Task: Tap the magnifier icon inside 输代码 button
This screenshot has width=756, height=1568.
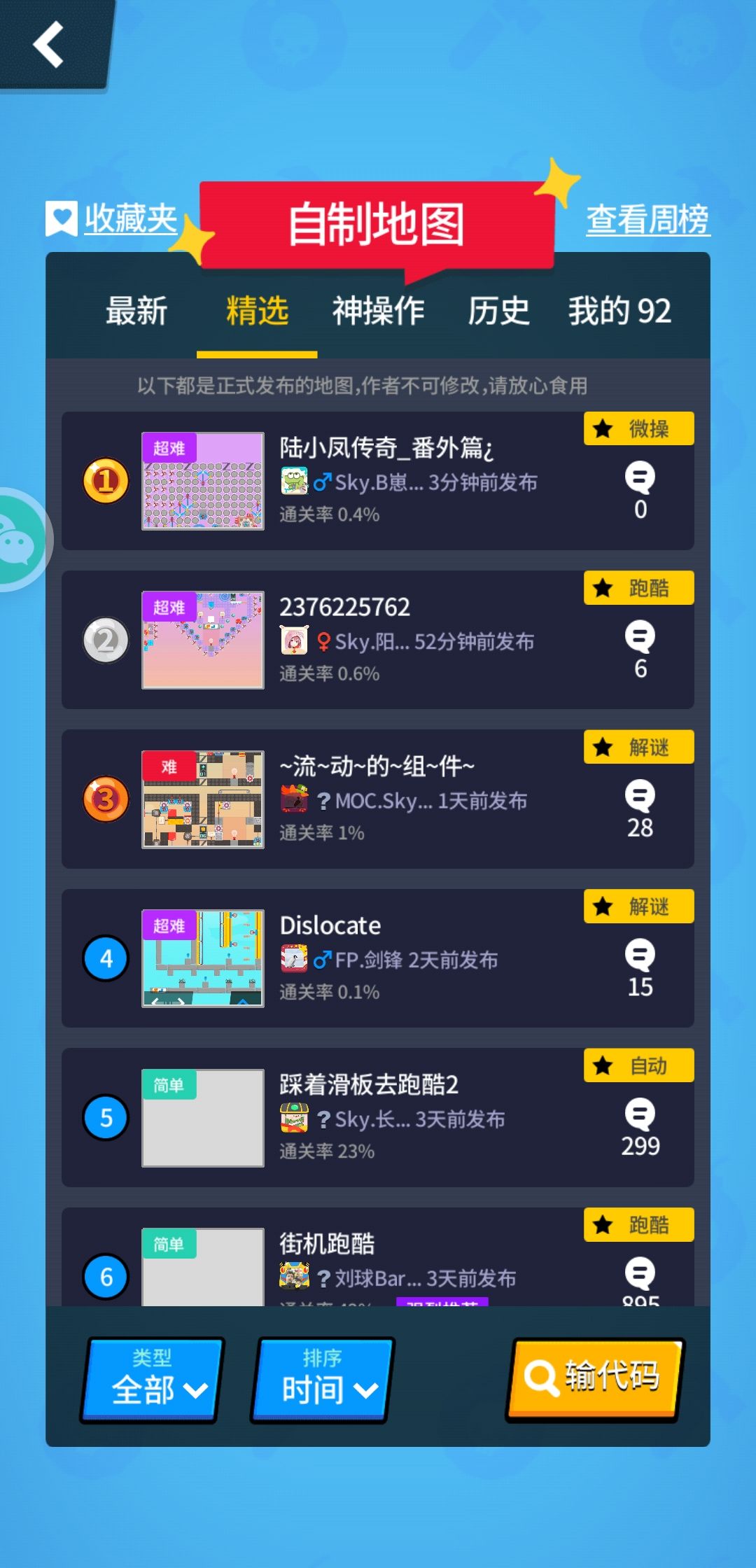Action: (x=541, y=1377)
